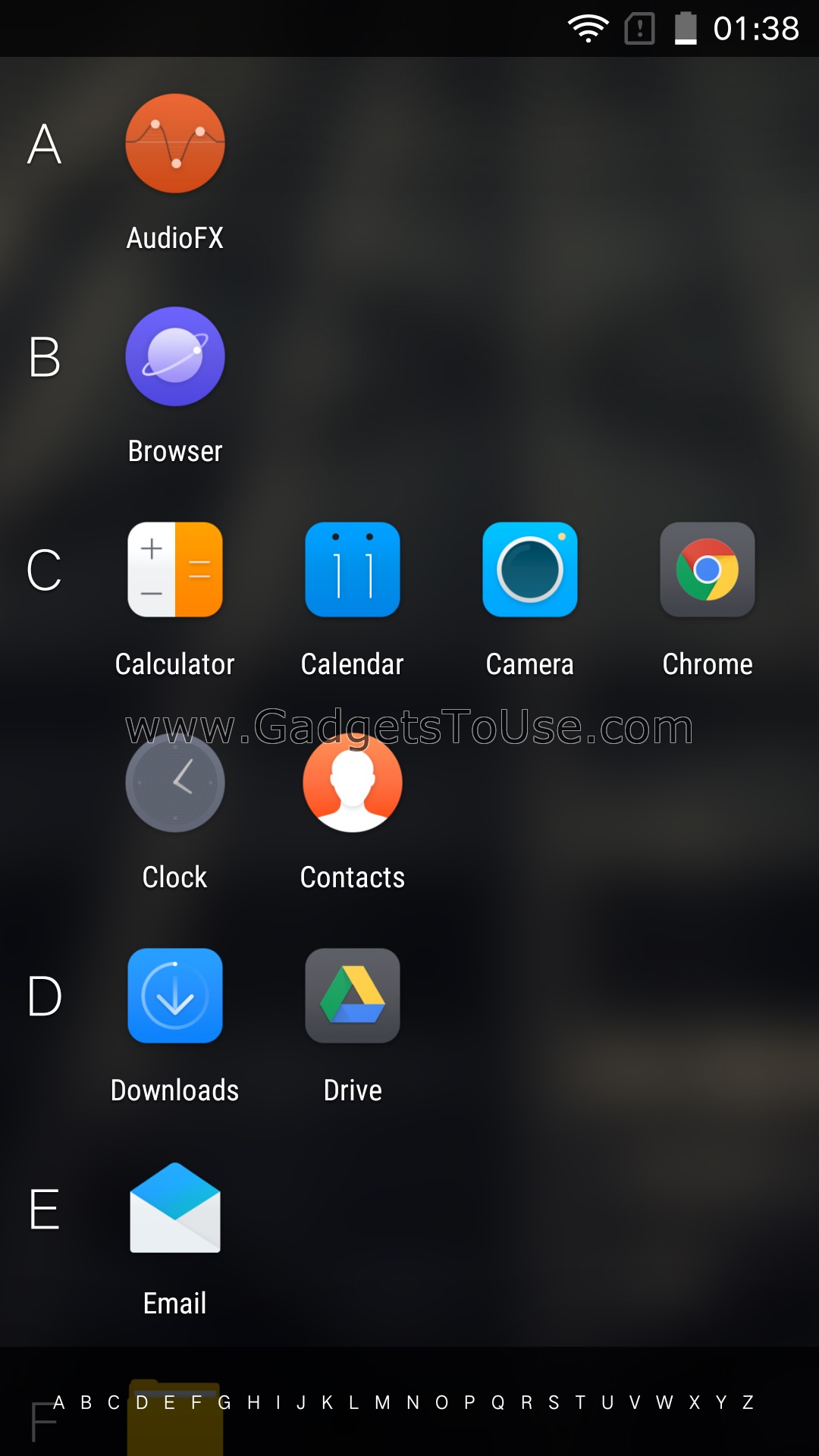This screenshot has height=1456, width=819.
Task: Jump to letter Z in the index
Action: tap(748, 1403)
